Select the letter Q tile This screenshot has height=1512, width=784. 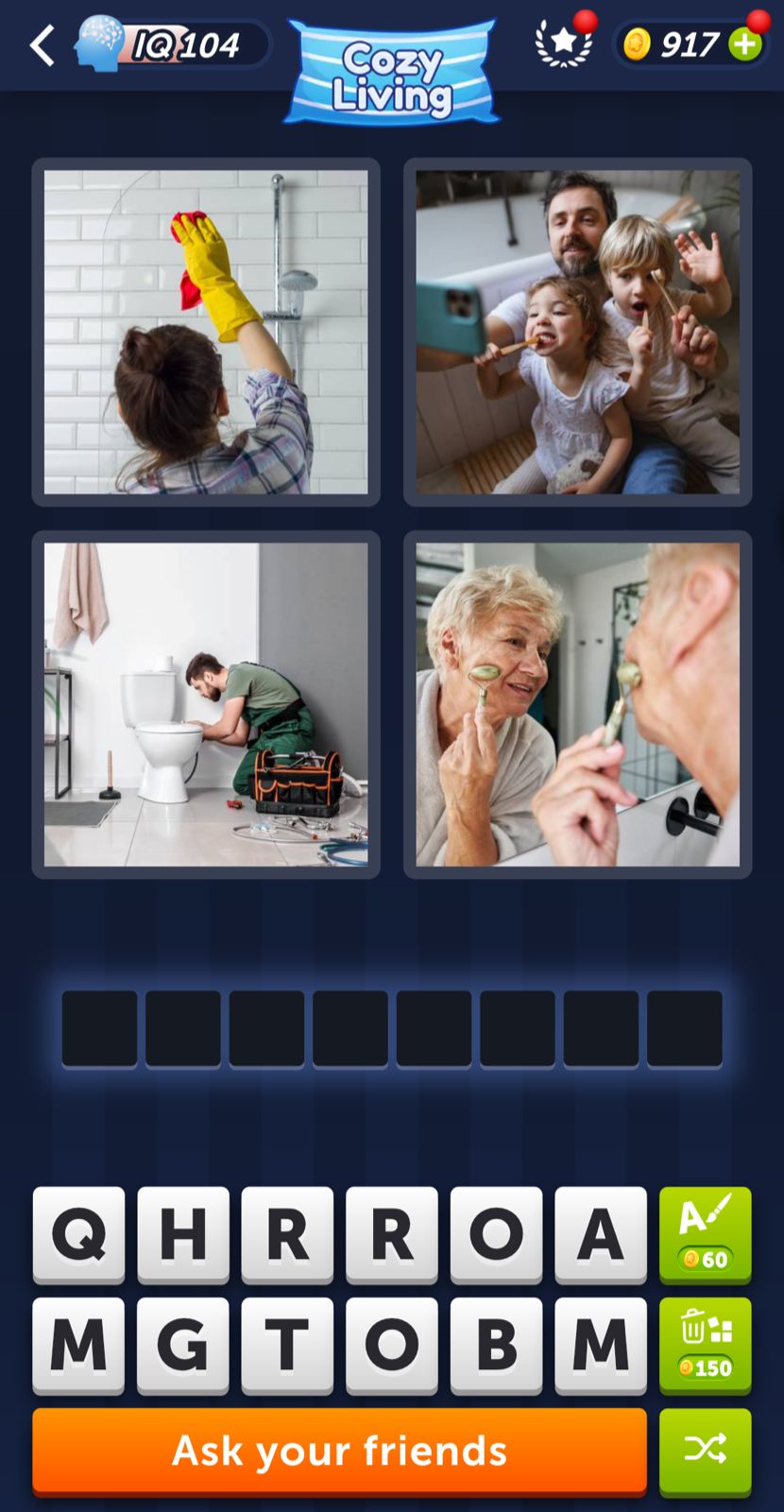point(78,1234)
